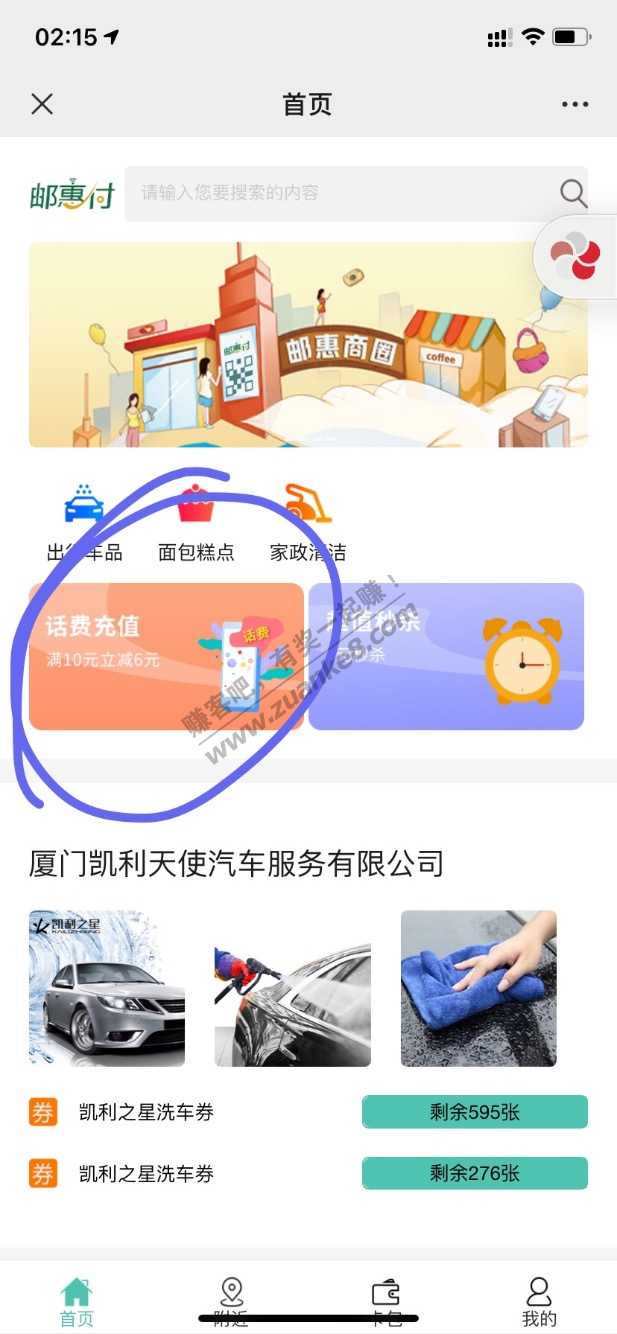This screenshot has height=1334, width=617.
Task: Switch to the 附近 tab
Action: [232, 1300]
